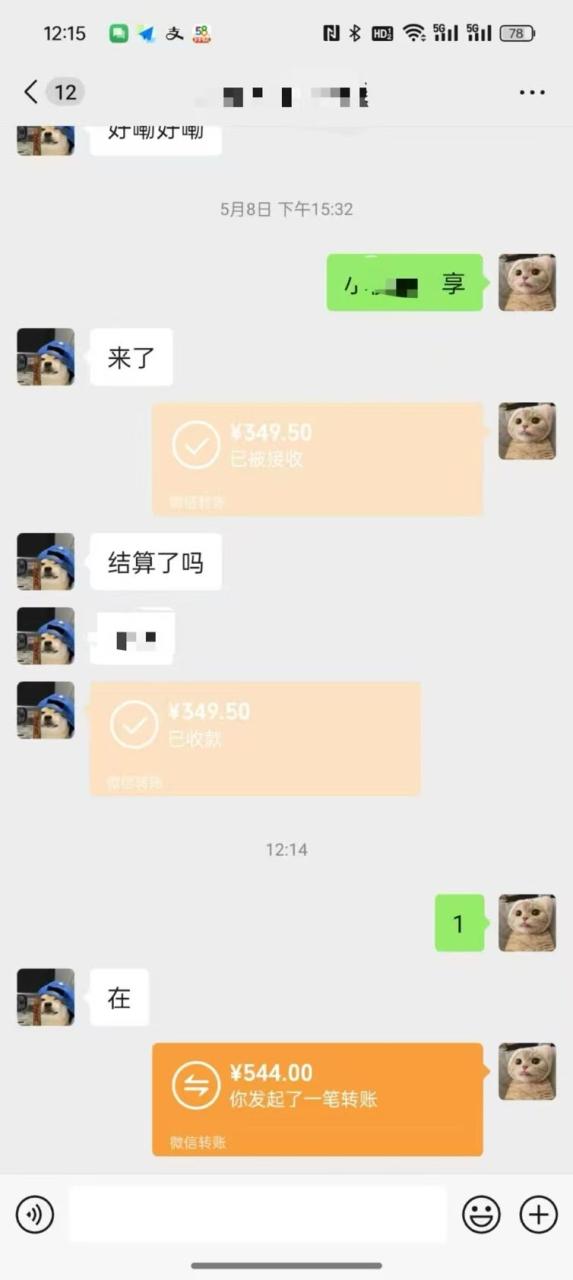Switch to voice message input
The height and width of the screenshot is (1280, 573).
tap(34, 1215)
